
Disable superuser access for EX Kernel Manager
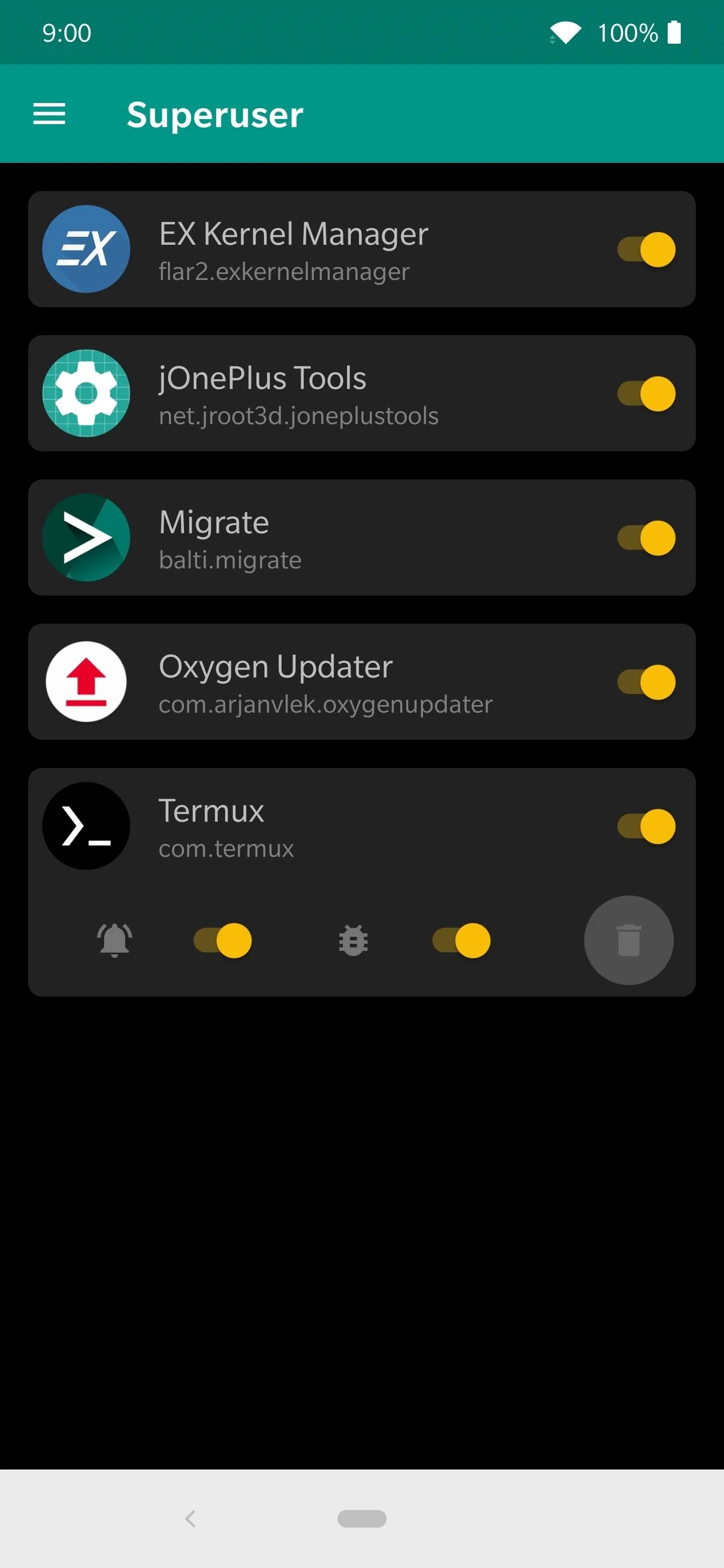646,250
